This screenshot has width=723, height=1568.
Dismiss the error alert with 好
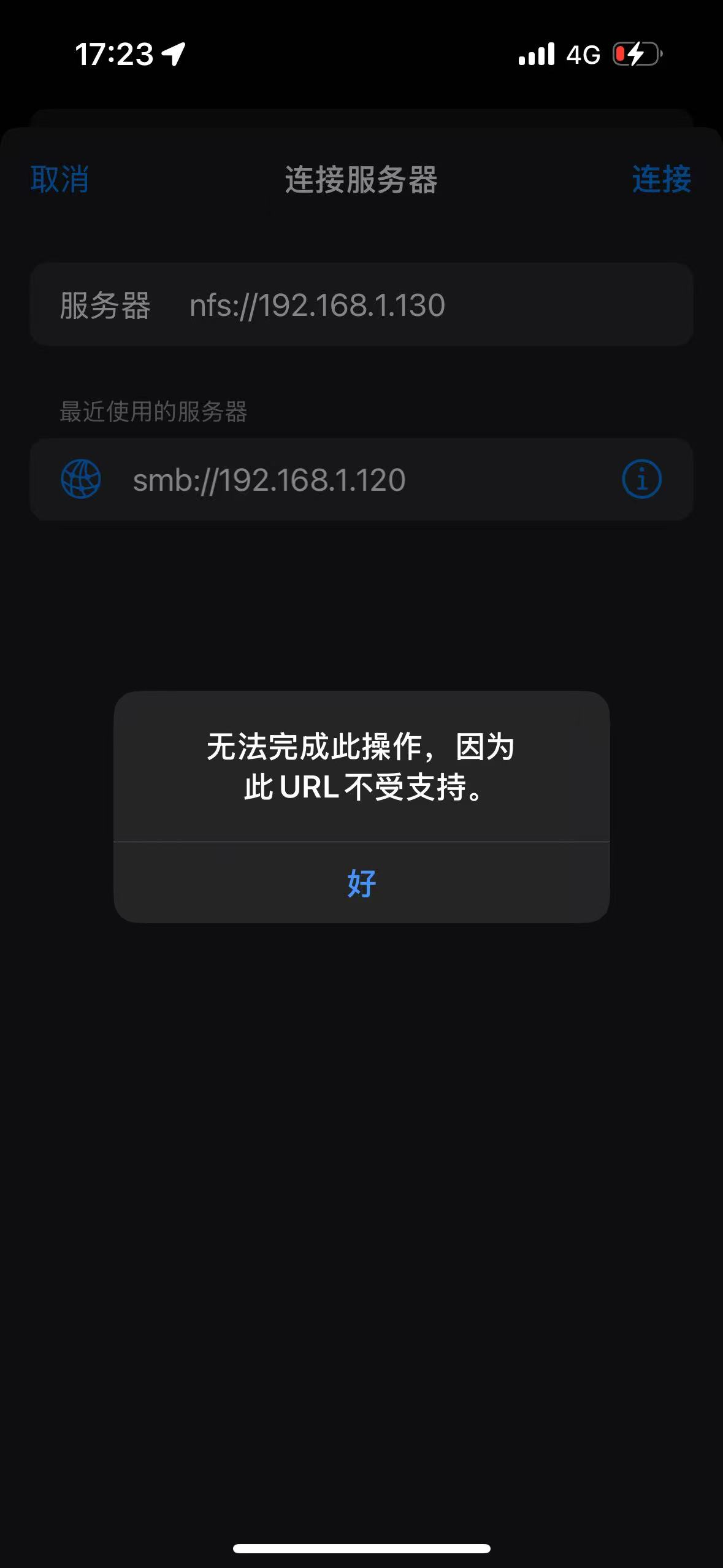tap(361, 883)
